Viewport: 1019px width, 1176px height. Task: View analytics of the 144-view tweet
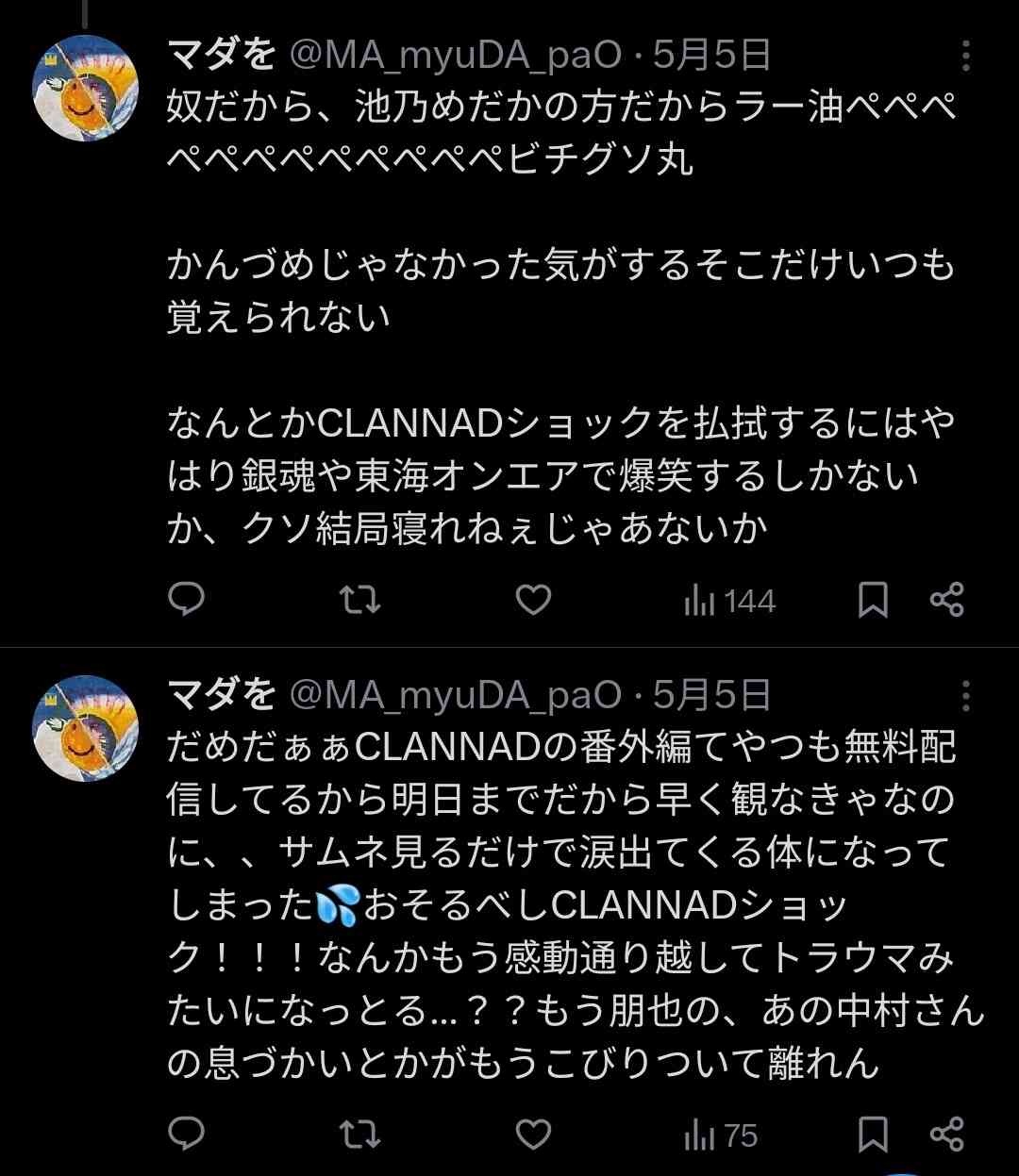click(729, 601)
